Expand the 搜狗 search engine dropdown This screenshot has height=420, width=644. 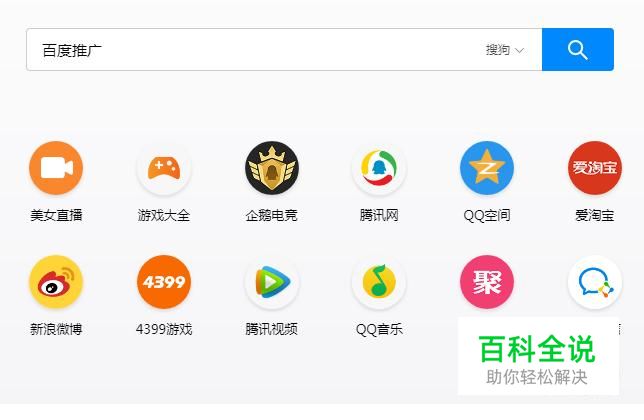point(505,50)
